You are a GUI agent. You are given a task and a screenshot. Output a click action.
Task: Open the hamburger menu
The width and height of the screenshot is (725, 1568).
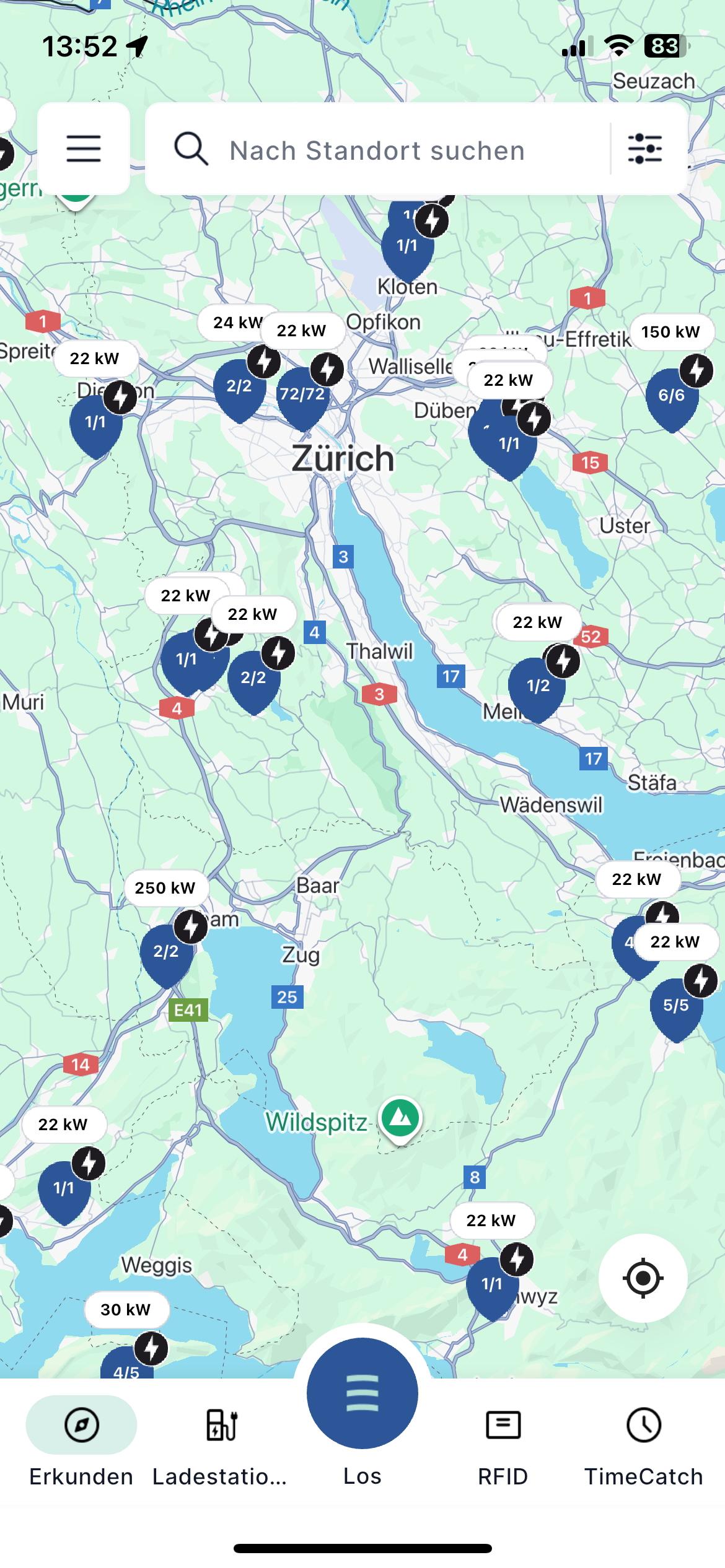click(84, 149)
